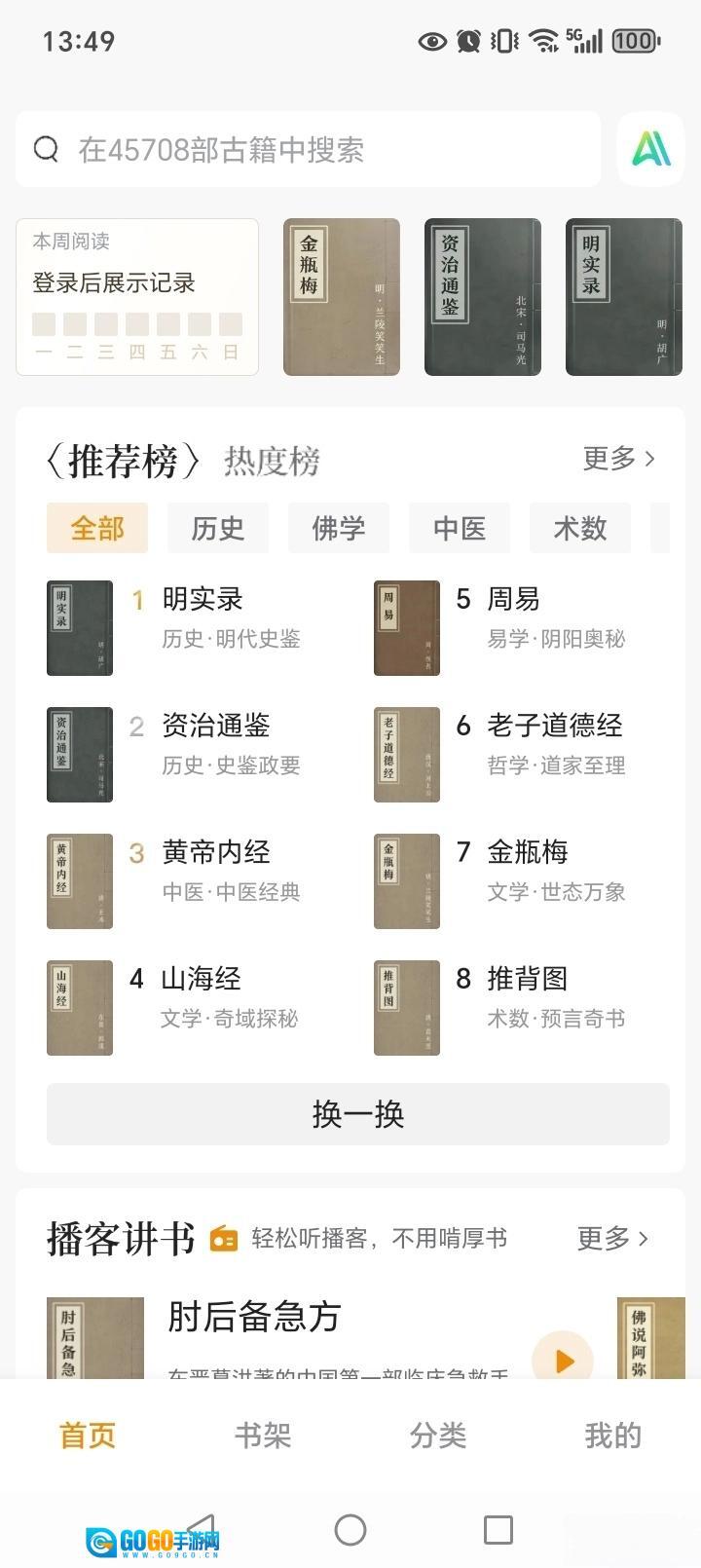Select the 历史 category chip
Viewport: 701px width, 1568px height.
218,528
